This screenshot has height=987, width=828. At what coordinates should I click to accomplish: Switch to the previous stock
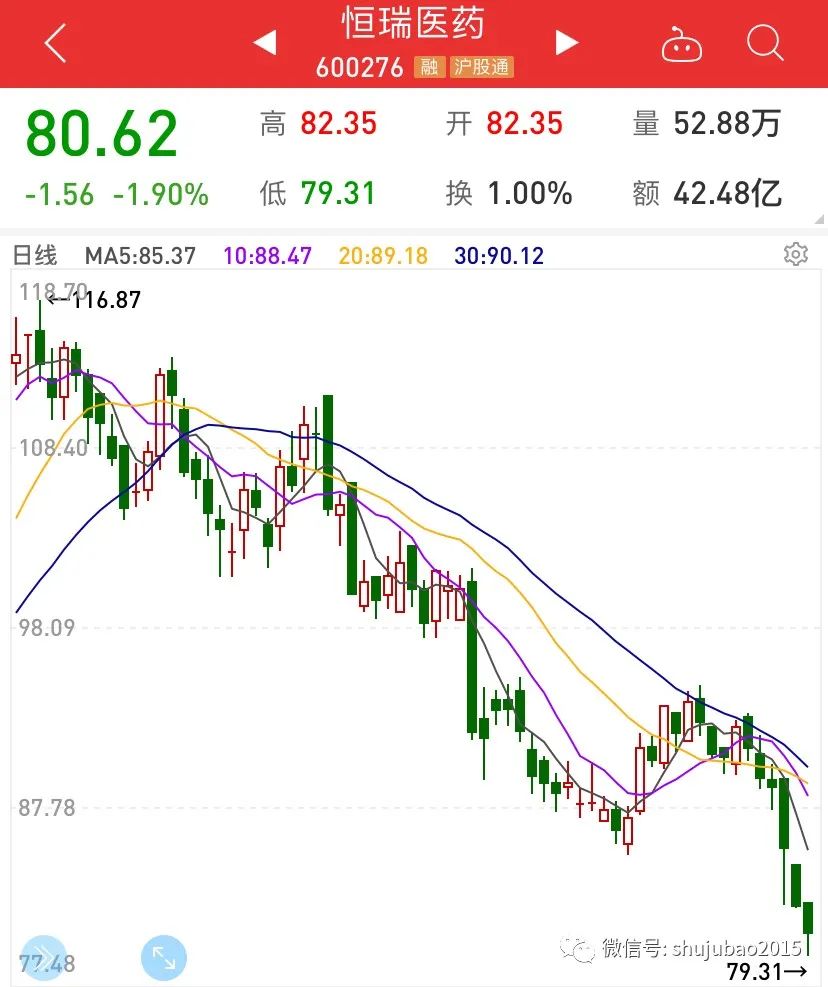coord(264,43)
